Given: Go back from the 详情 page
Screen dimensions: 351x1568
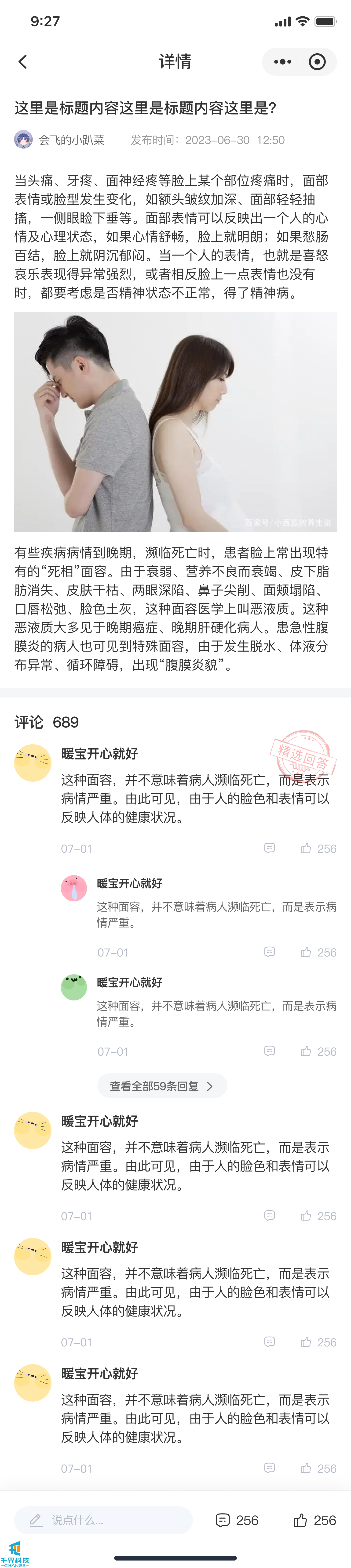Looking at the screenshot, I should click(x=23, y=61).
